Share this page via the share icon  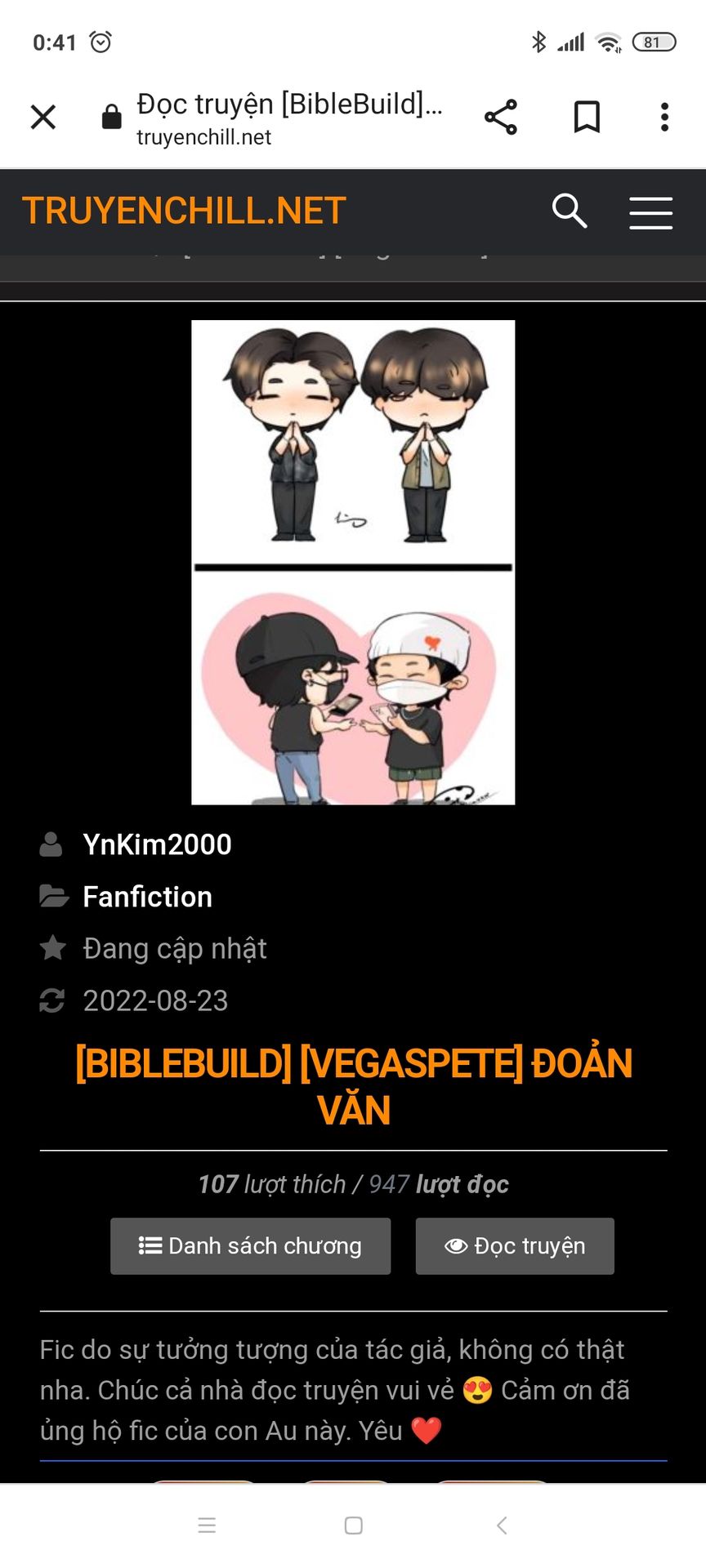click(x=501, y=117)
